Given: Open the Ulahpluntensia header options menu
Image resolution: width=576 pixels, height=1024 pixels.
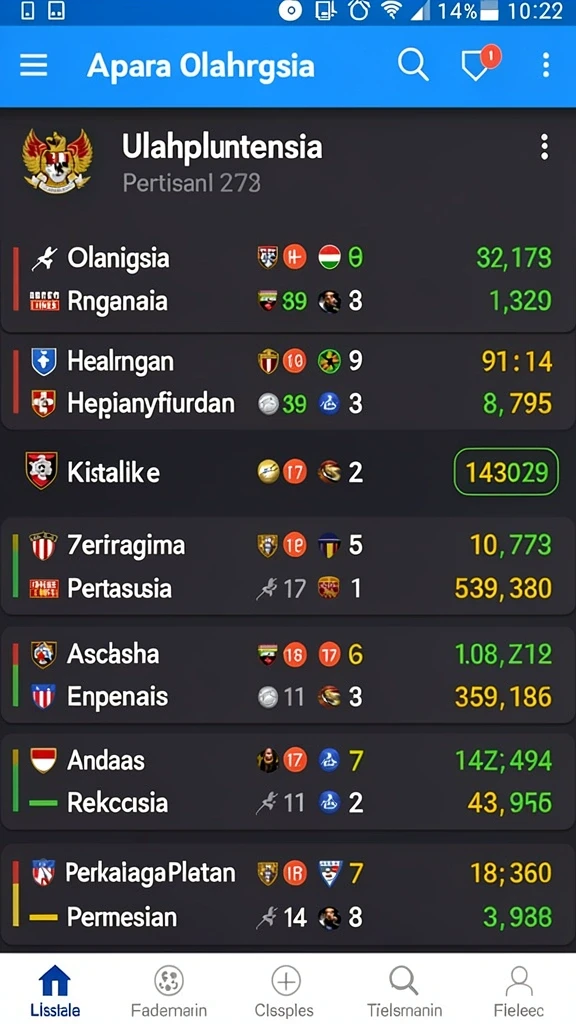Looking at the screenshot, I should pyautogui.click(x=544, y=148).
